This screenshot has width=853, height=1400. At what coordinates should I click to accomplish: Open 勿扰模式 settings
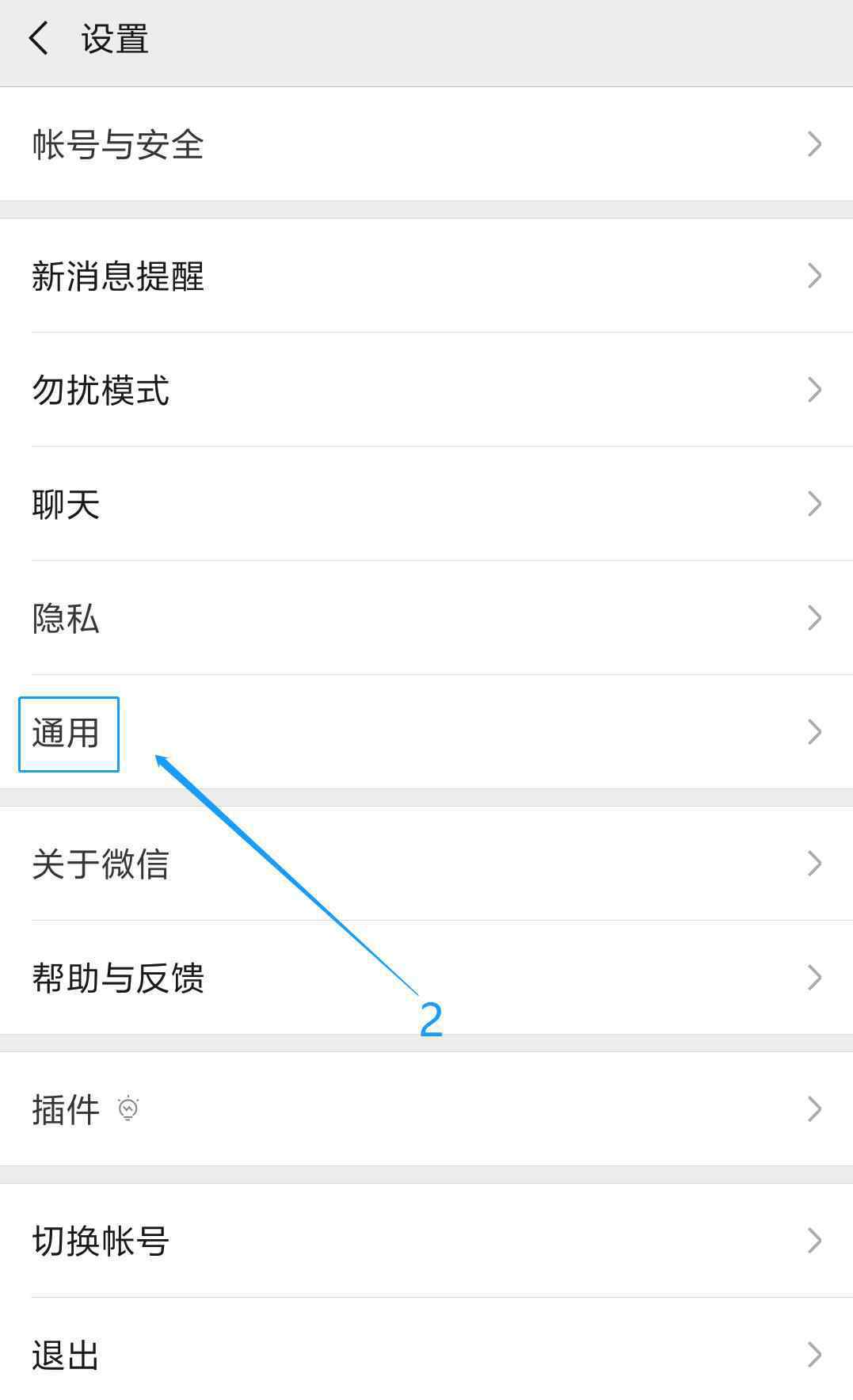pyautogui.click(x=426, y=390)
